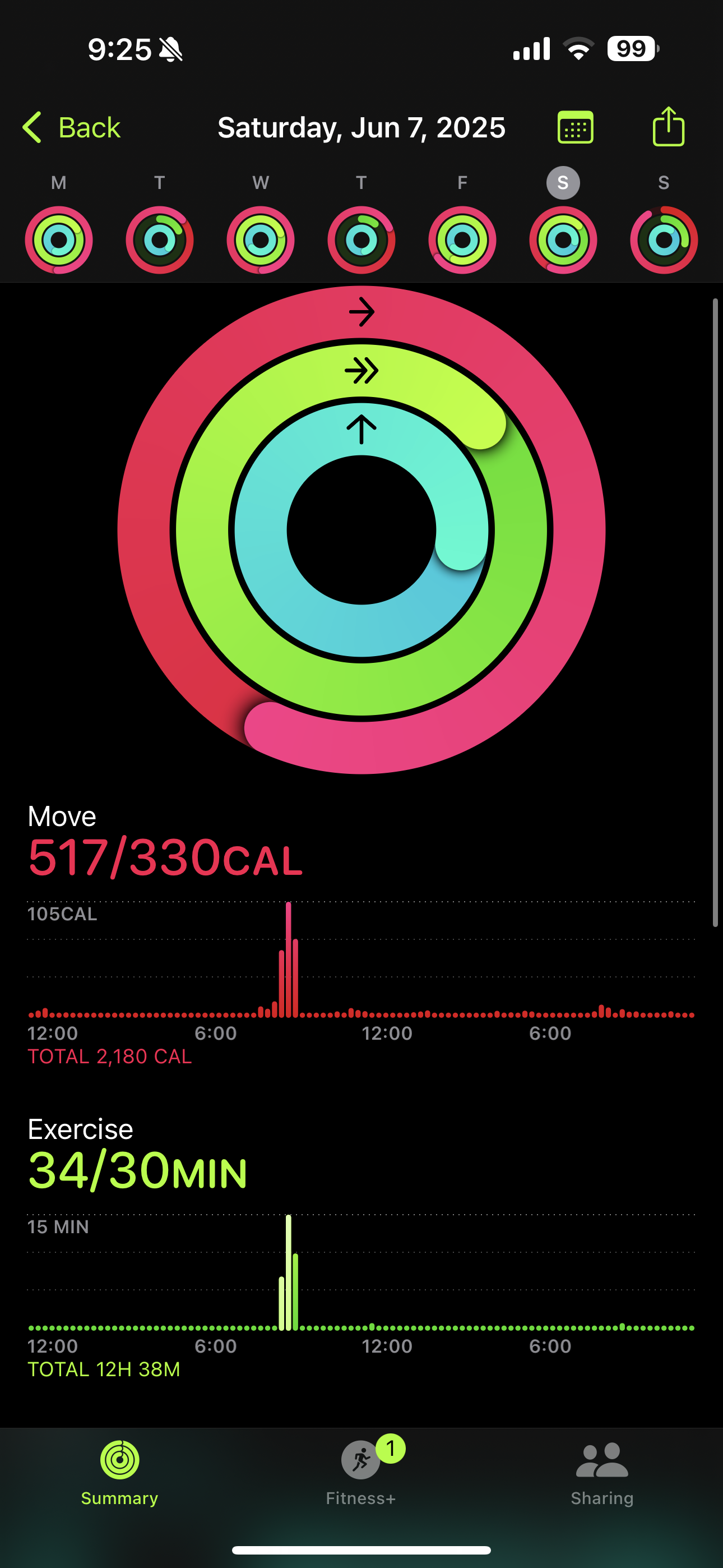The height and width of the screenshot is (1568, 723).
Task: Open the calendar date picker icon
Action: [574, 127]
